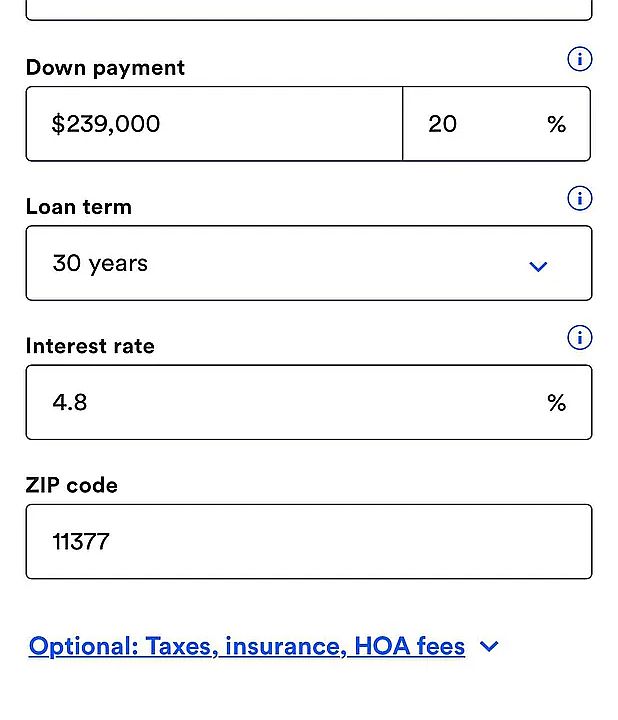Screen dimensions: 618x720
Task: Edit the interest rate field
Action: (x=290, y=403)
